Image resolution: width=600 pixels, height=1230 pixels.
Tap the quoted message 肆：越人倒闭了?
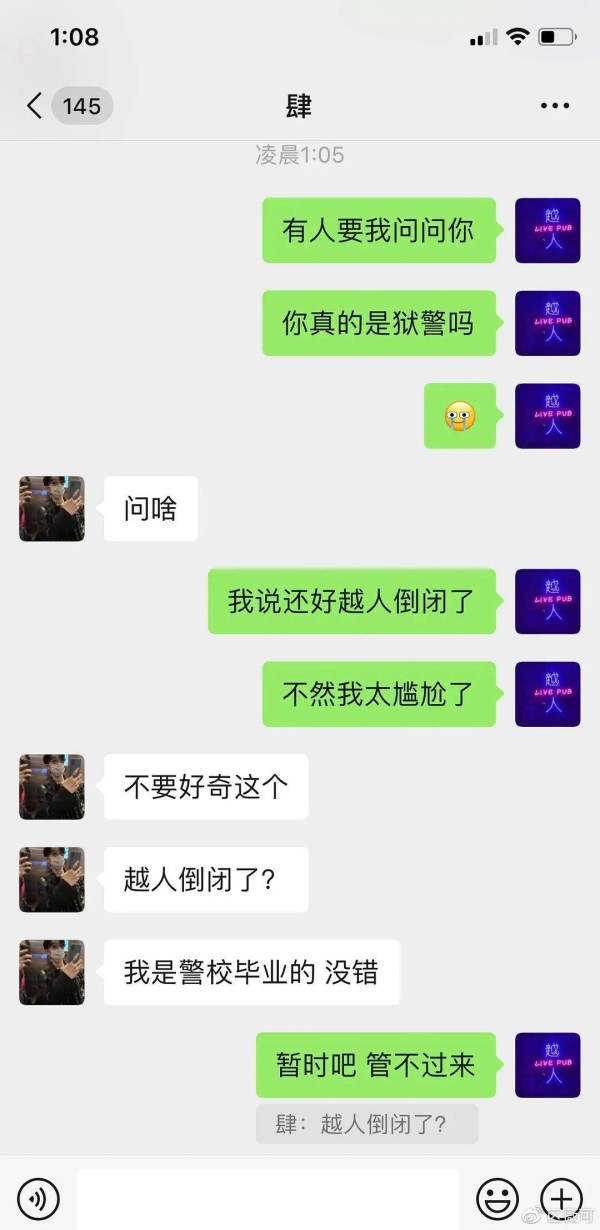pos(366,1124)
